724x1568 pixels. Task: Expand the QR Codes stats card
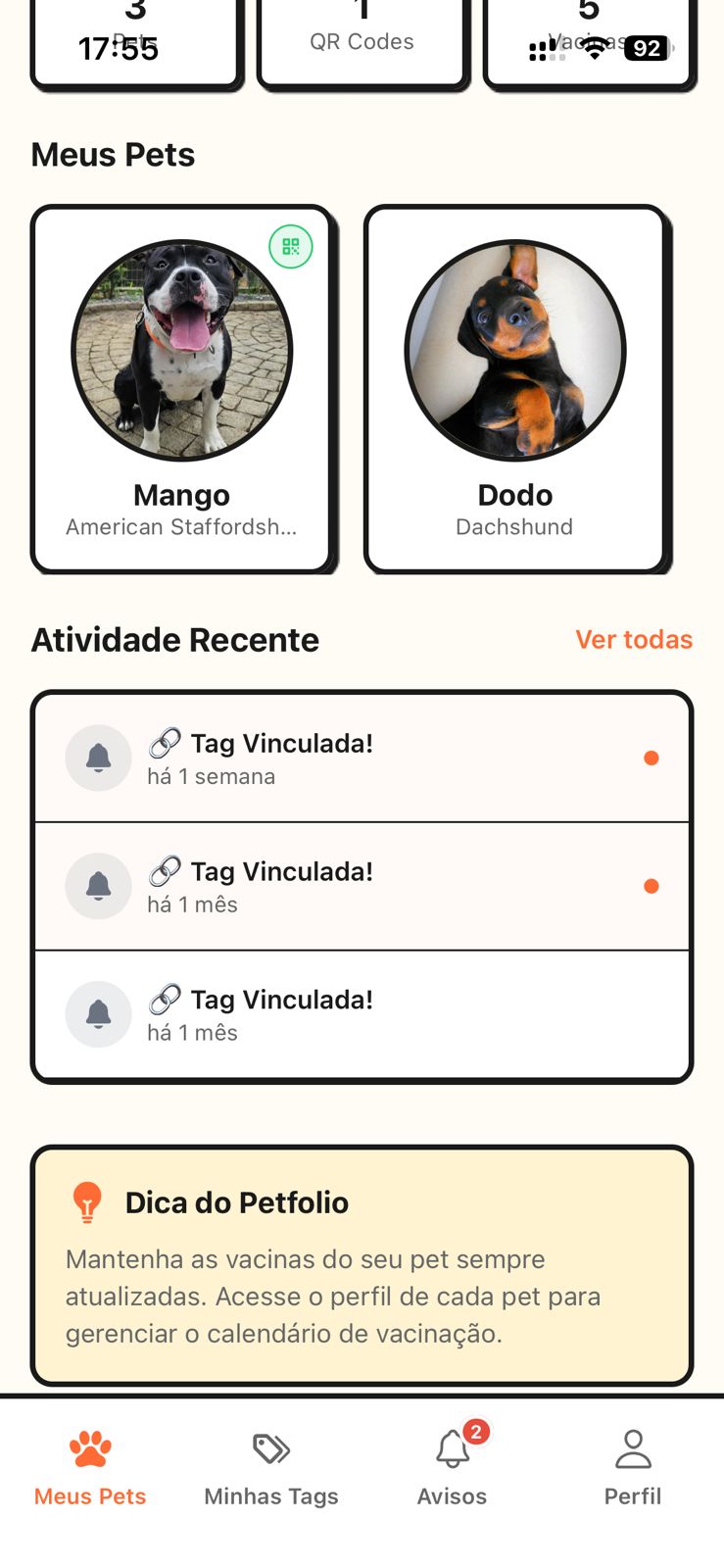362,39
